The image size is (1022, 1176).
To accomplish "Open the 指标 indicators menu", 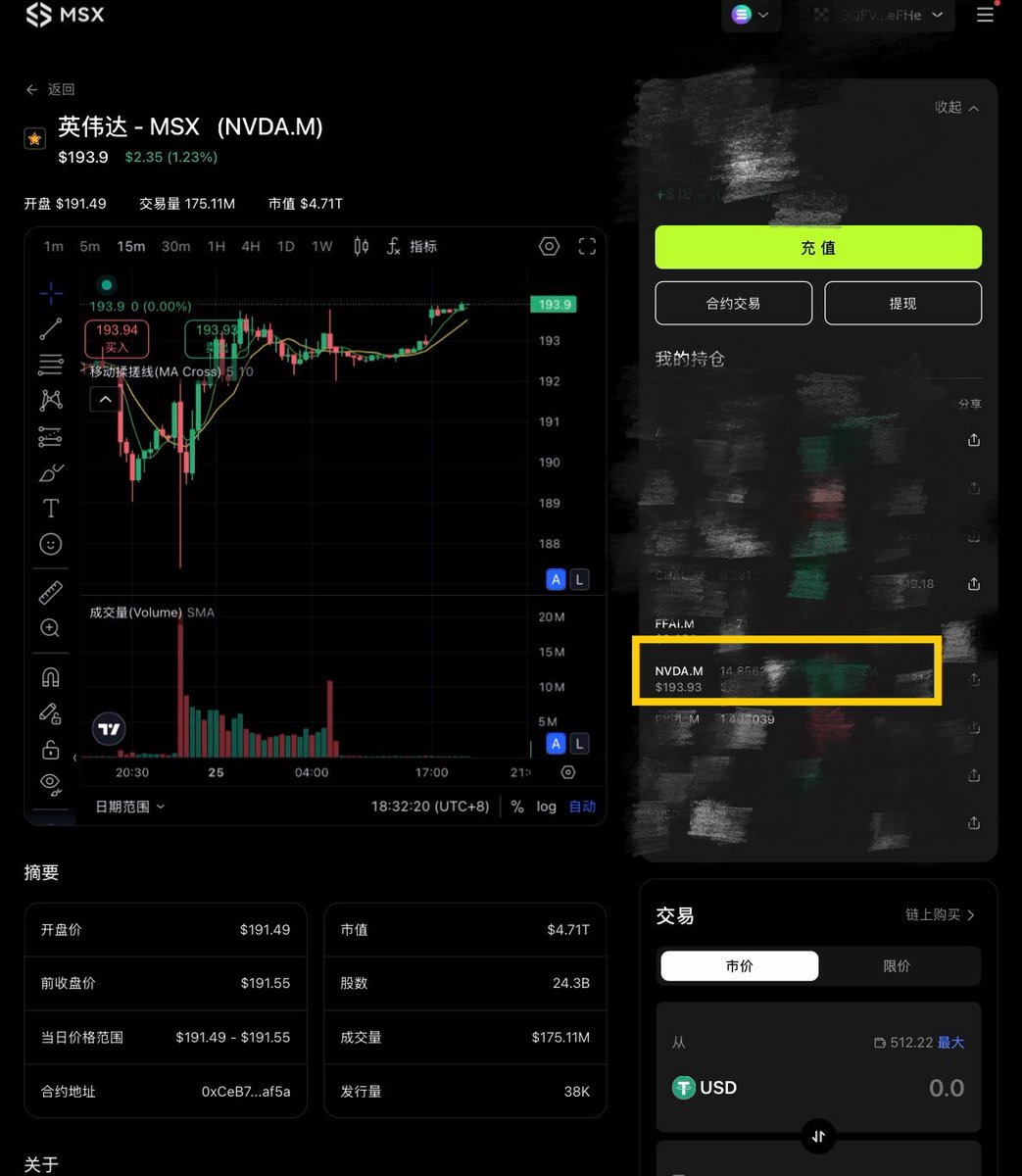I will tap(412, 246).
